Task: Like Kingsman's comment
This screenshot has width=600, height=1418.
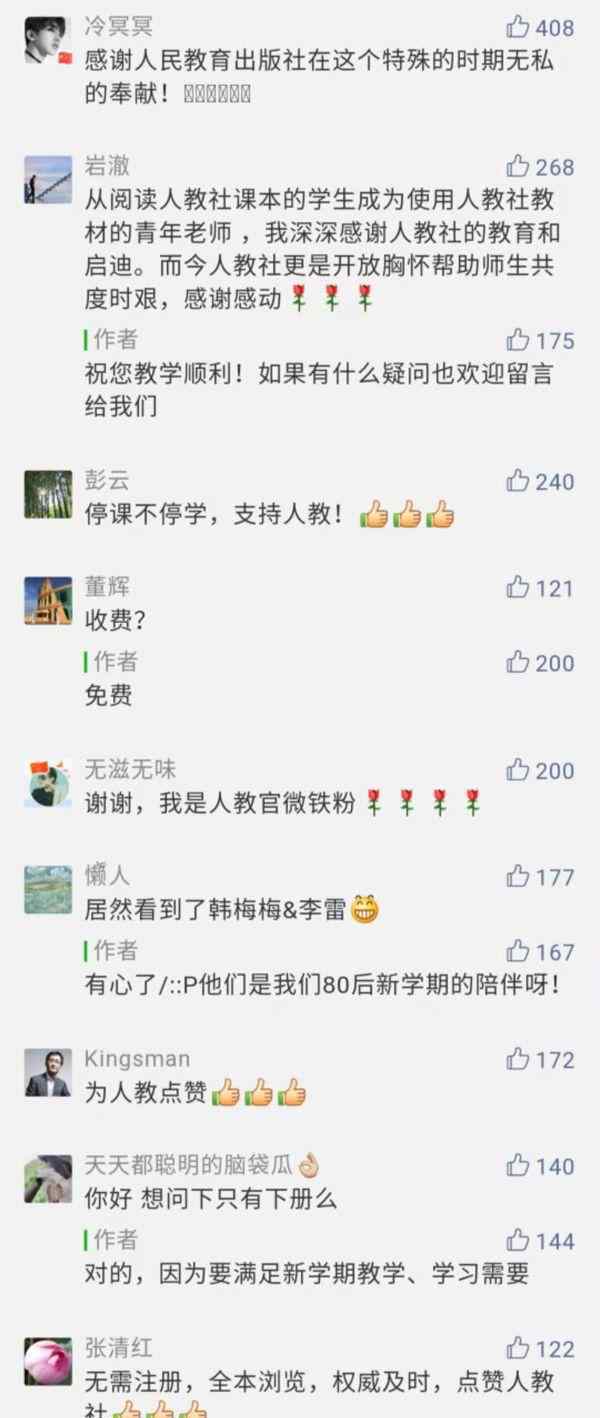Action: (518, 1059)
